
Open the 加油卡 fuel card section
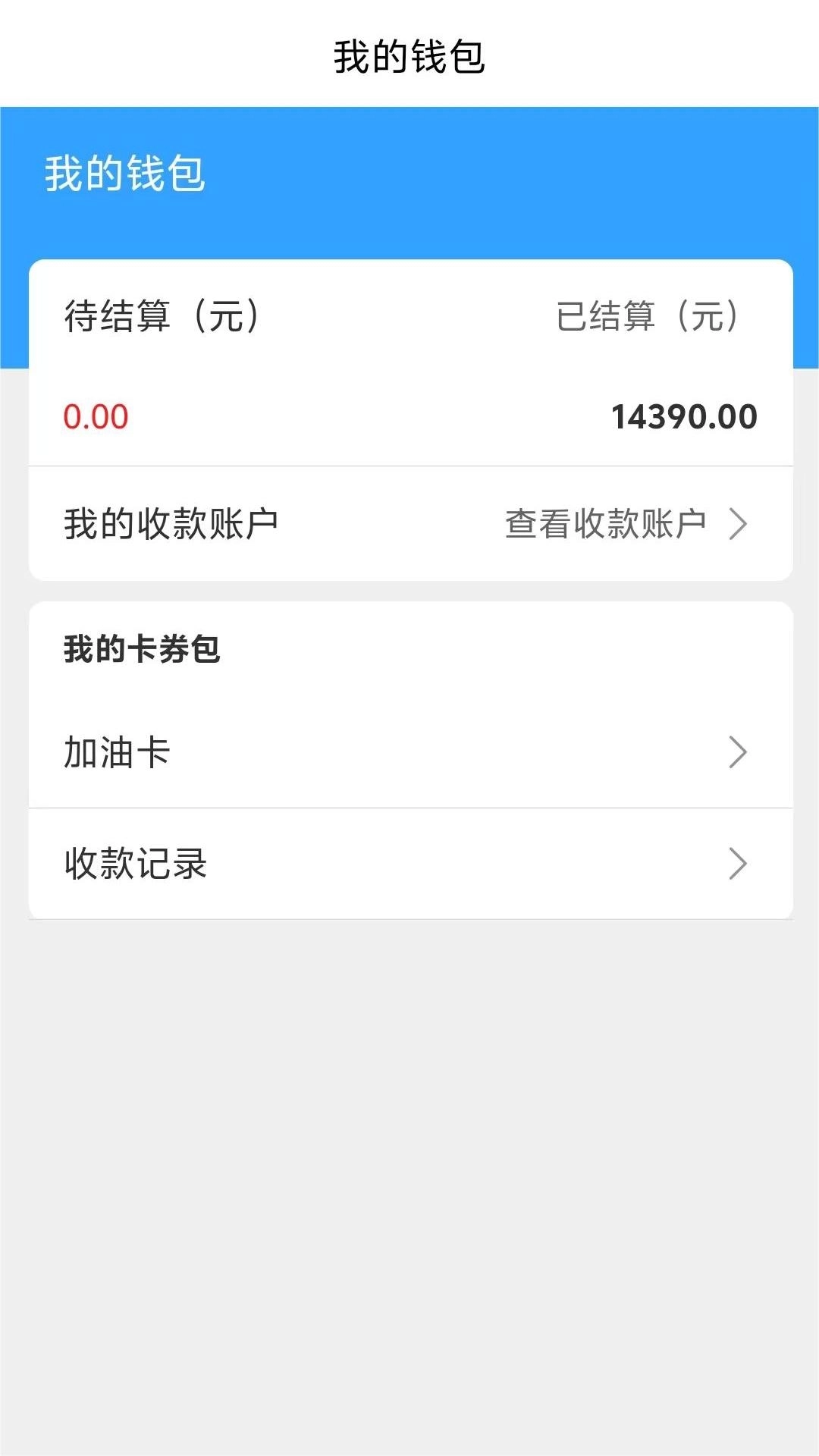coord(117,752)
